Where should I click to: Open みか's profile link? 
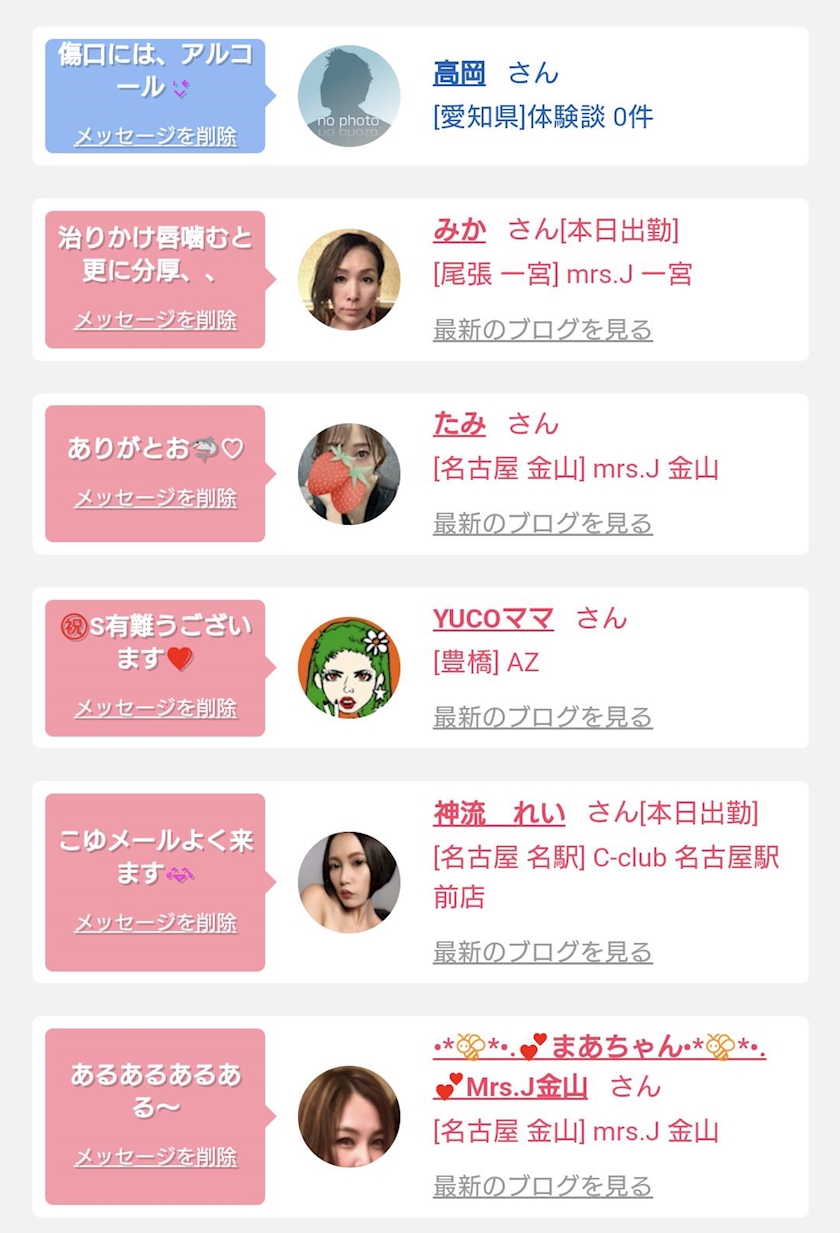(459, 230)
